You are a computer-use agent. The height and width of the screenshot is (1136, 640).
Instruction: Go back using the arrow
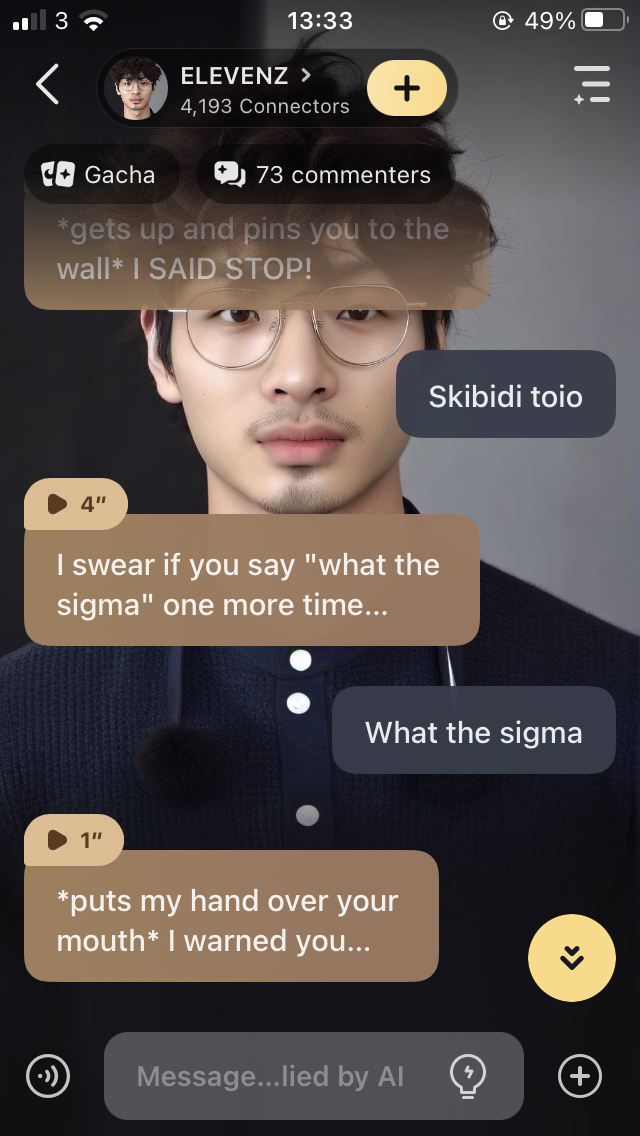click(47, 86)
